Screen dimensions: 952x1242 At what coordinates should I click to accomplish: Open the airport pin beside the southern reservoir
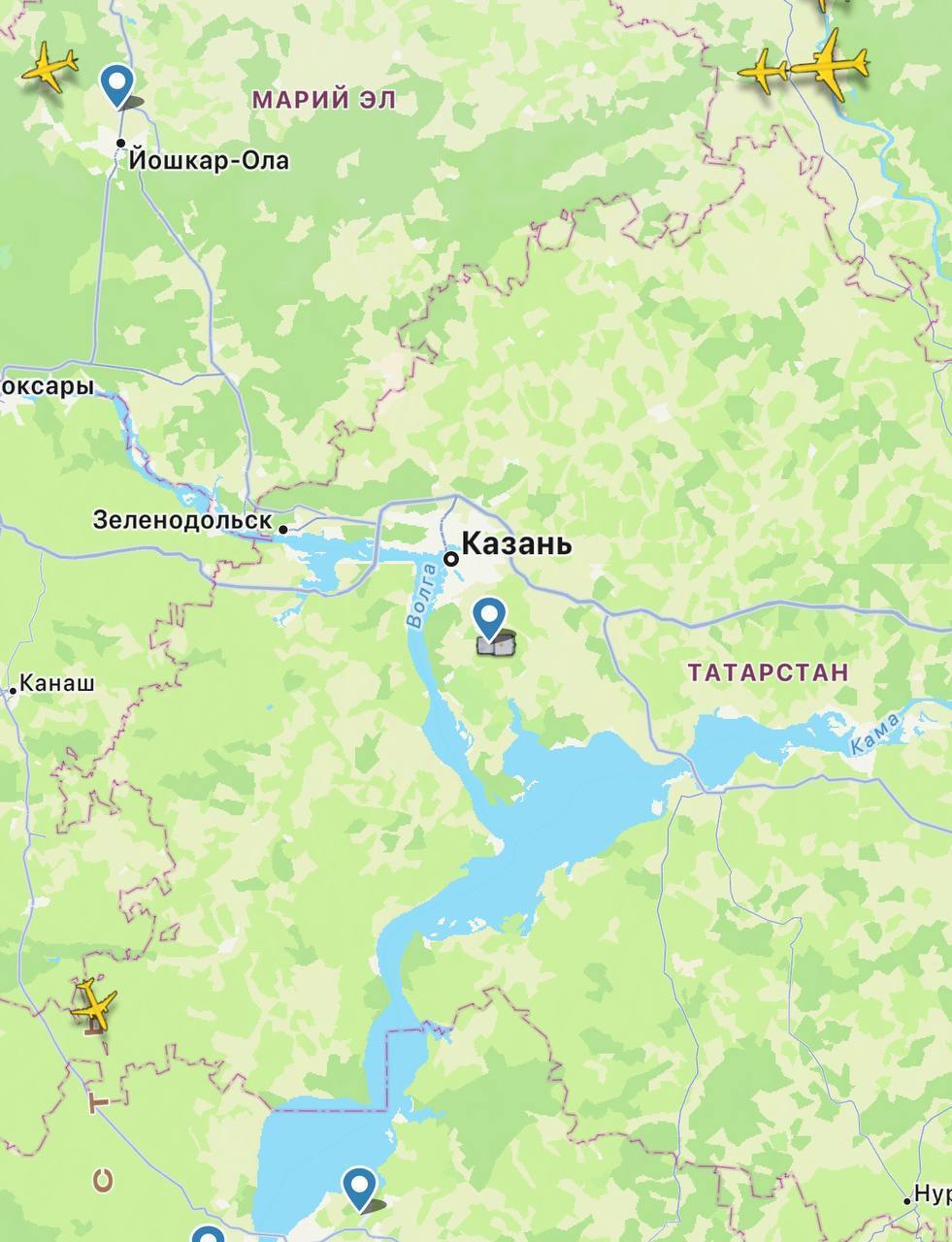[361, 1188]
